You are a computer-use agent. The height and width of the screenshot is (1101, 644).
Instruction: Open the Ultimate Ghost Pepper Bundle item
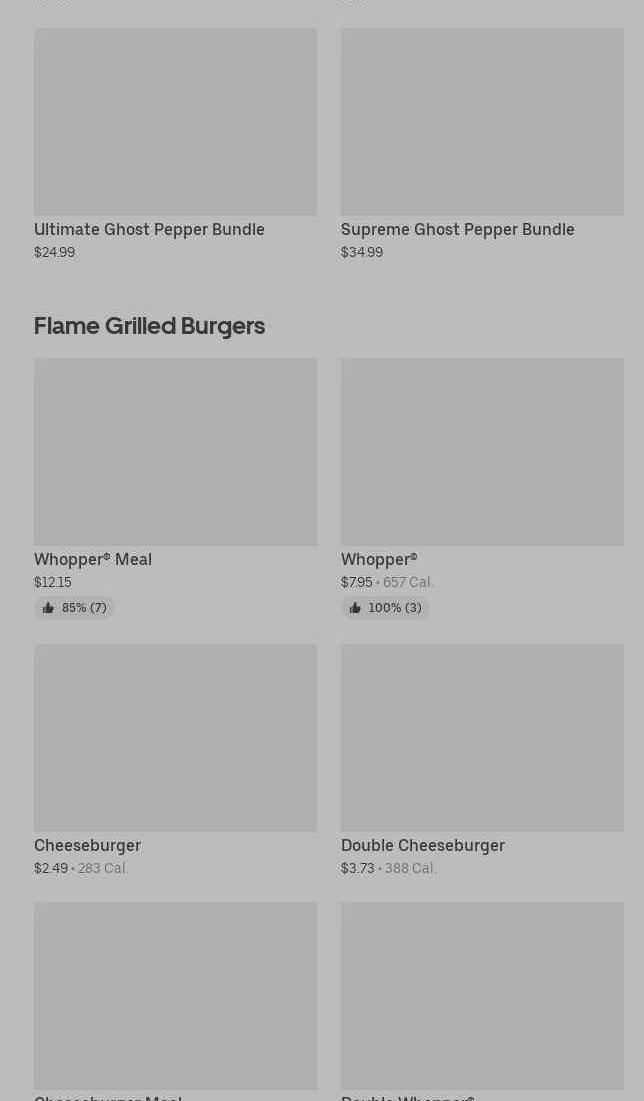(175, 144)
